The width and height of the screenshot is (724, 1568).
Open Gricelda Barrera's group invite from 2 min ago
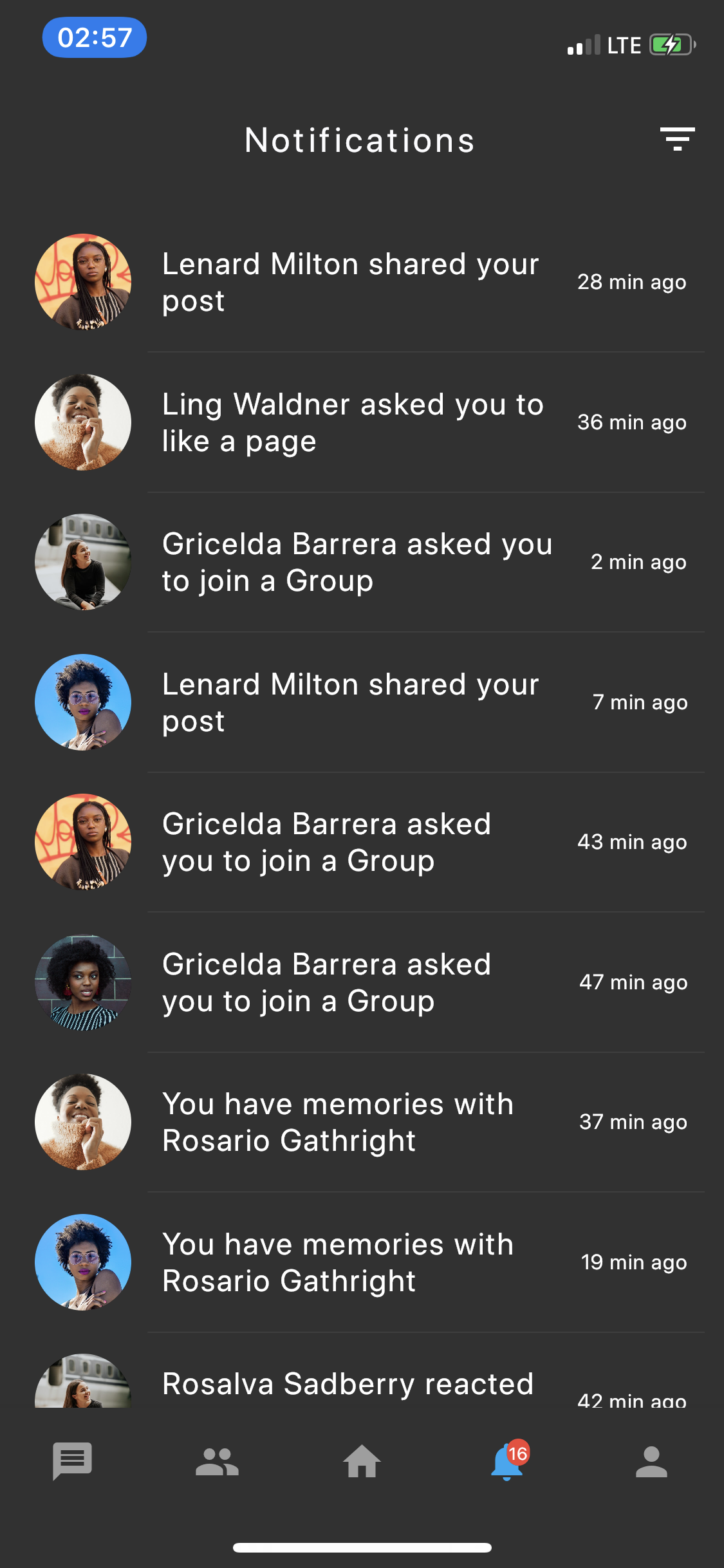click(x=362, y=562)
